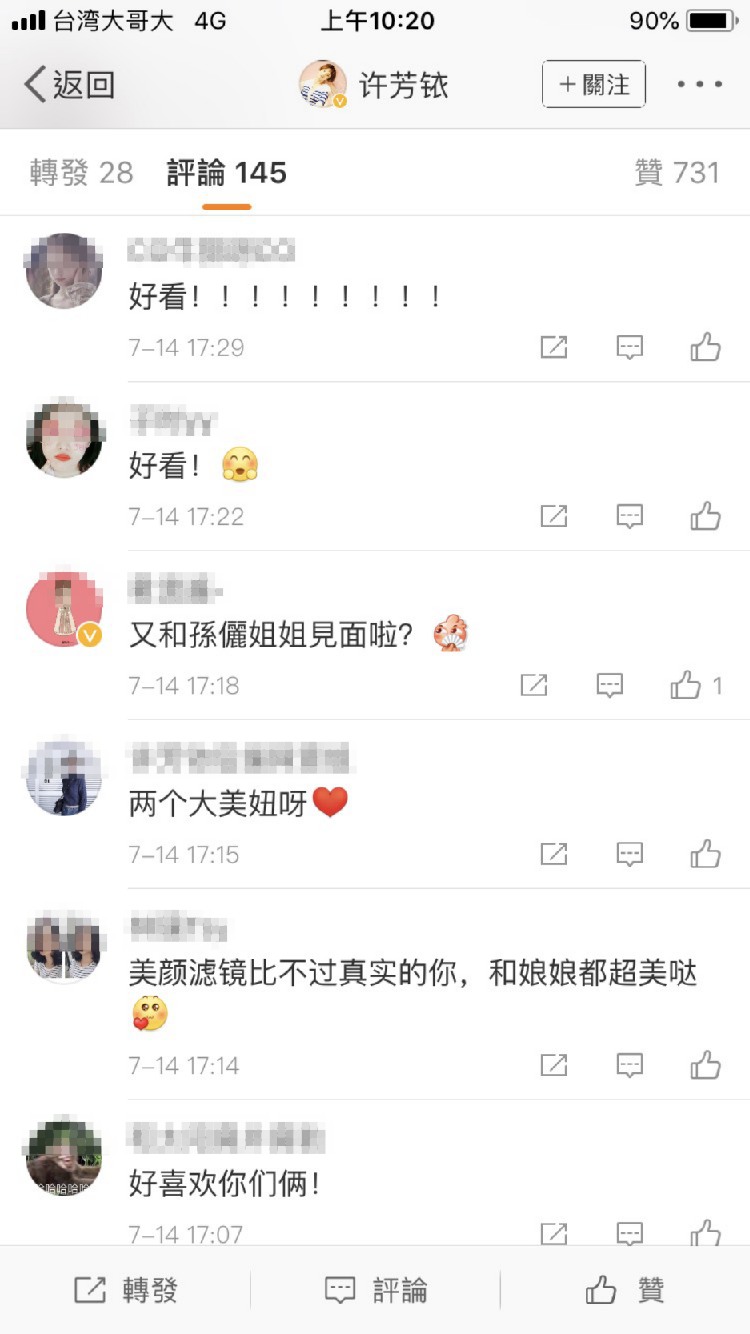Write a comment via bottom 評論
This screenshot has width=750, height=1334.
tap(375, 1290)
